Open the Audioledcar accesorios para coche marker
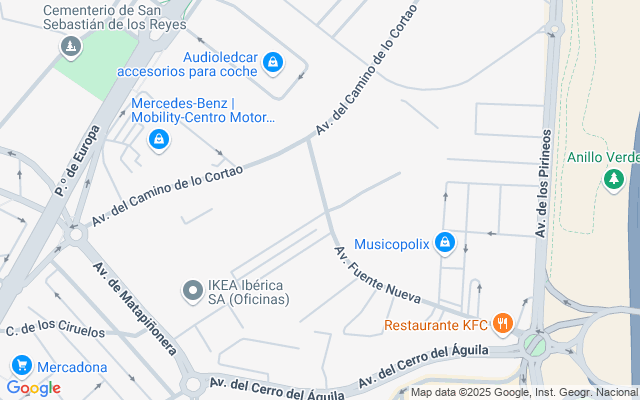Viewport: 640px width, 400px height. tap(272, 63)
